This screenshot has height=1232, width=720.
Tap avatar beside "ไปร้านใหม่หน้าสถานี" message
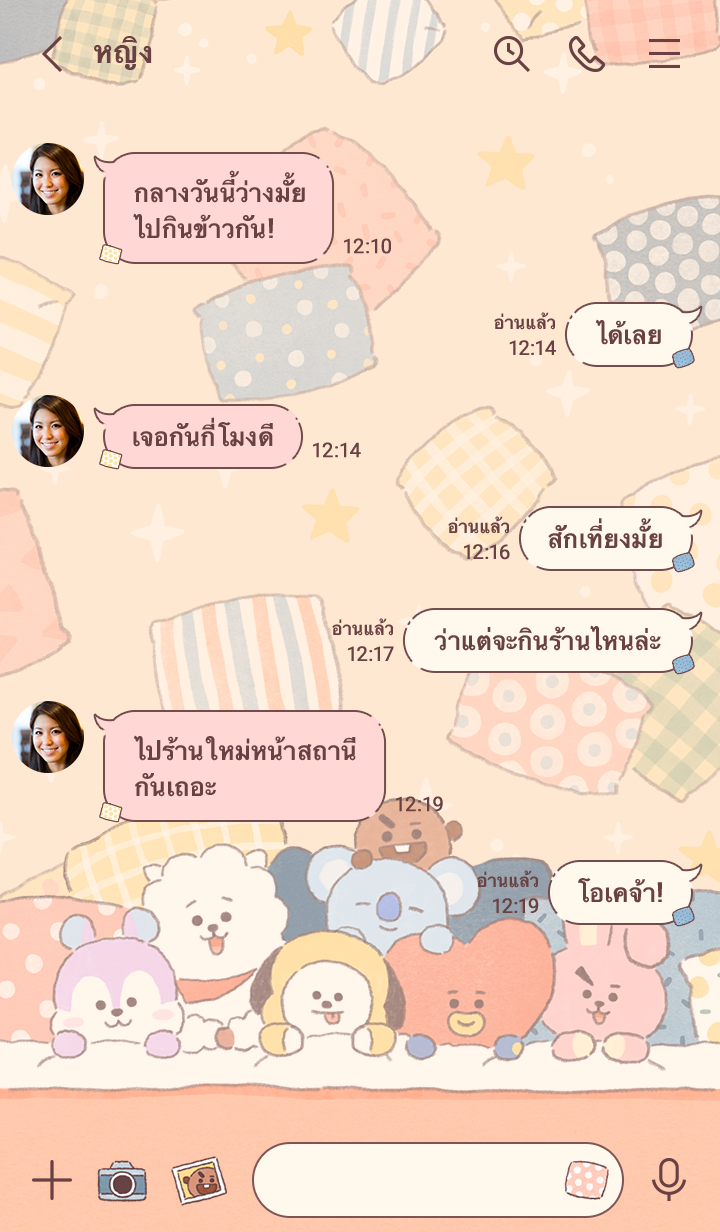pos(48,737)
